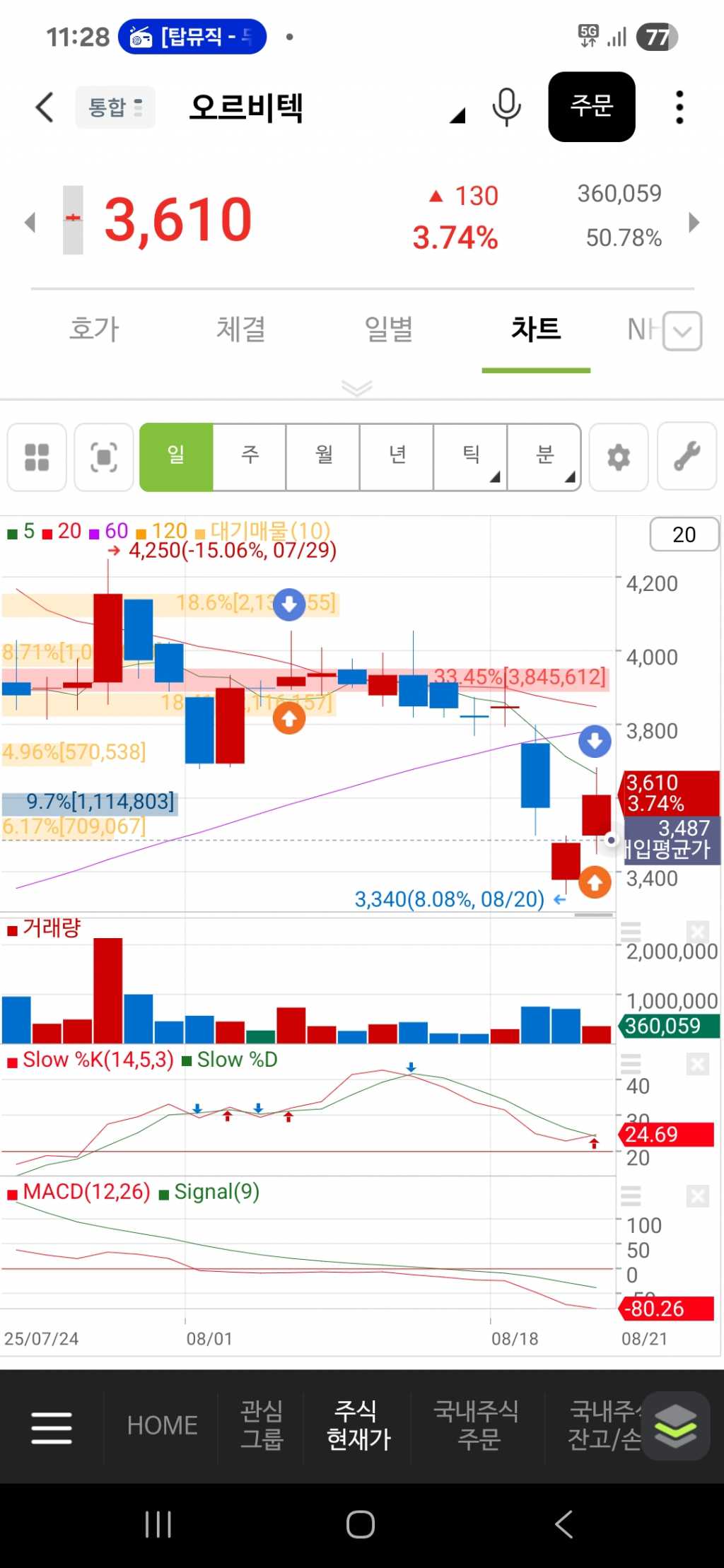Open the chart layout grid icon

click(x=37, y=457)
